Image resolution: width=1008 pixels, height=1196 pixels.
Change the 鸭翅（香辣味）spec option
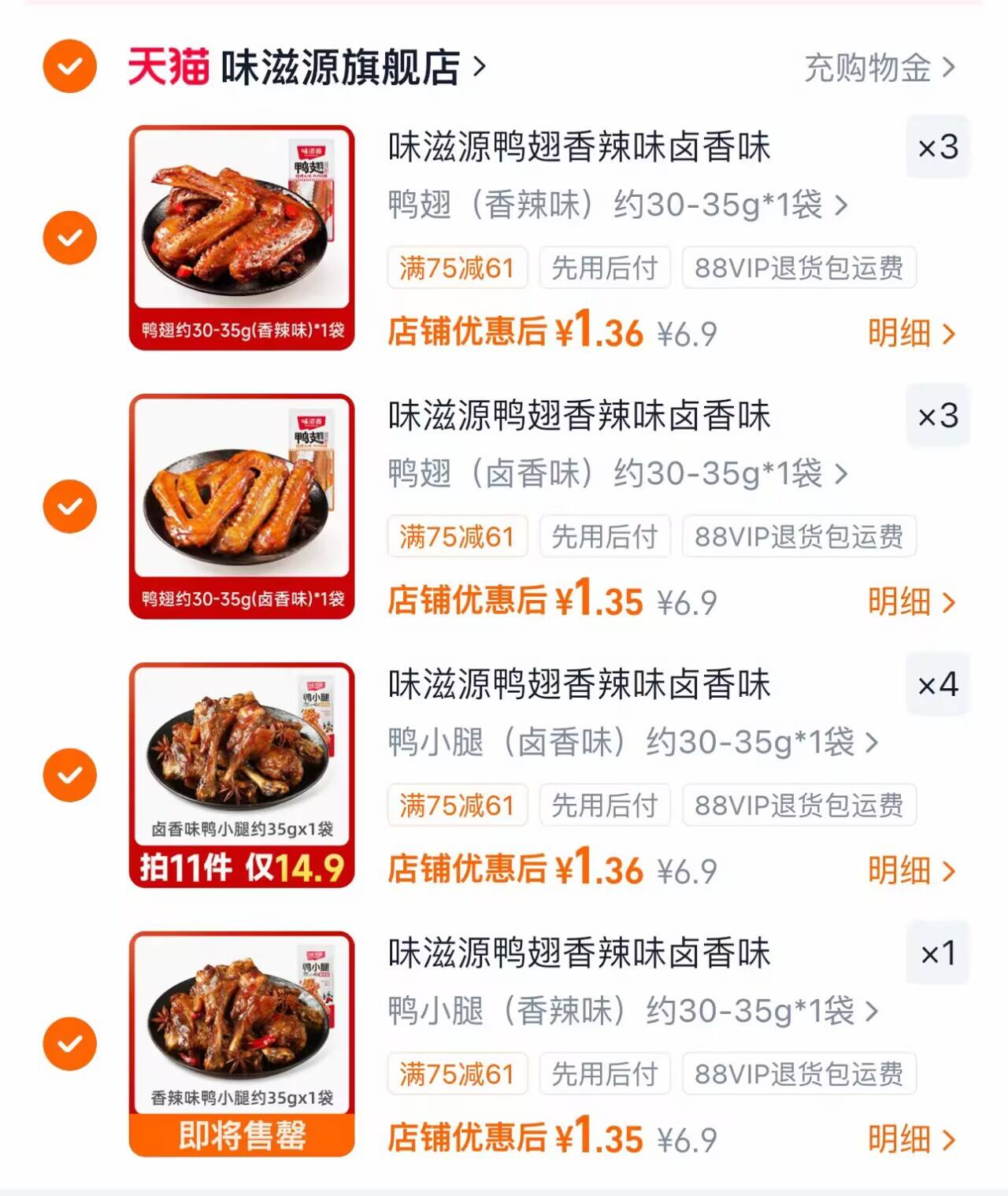tap(617, 206)
